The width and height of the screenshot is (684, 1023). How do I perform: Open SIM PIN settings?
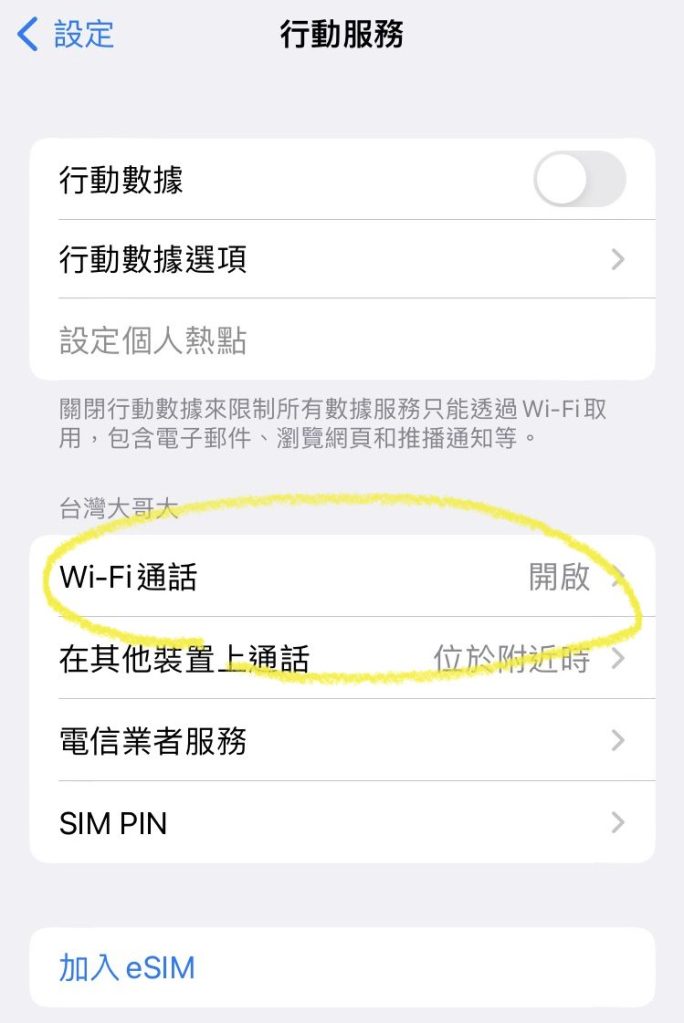point(342,823)
